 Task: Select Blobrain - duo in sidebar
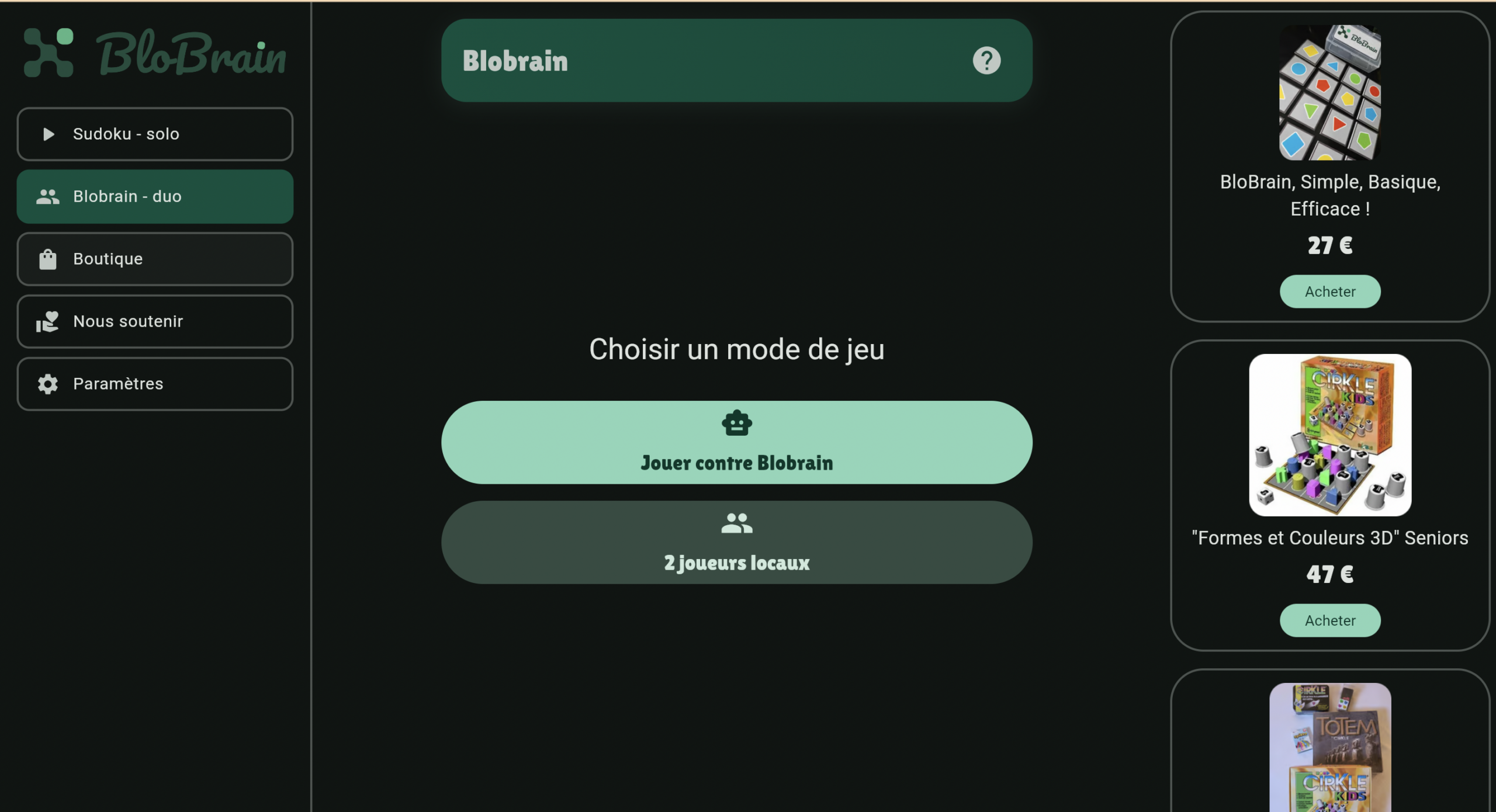point(155,196)
